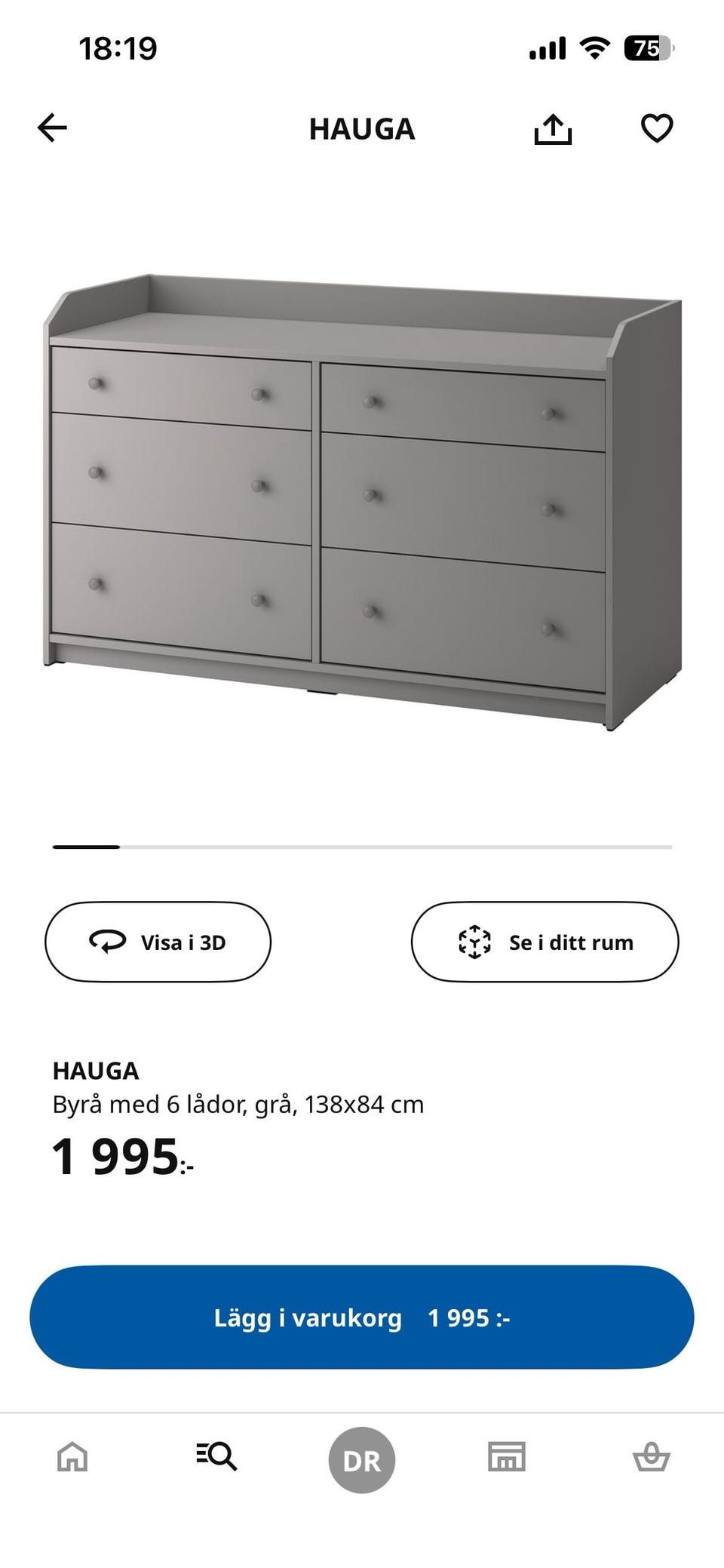Open the store locator icon
Screen dimensions: 724x1568
[x=507, y=1458]
